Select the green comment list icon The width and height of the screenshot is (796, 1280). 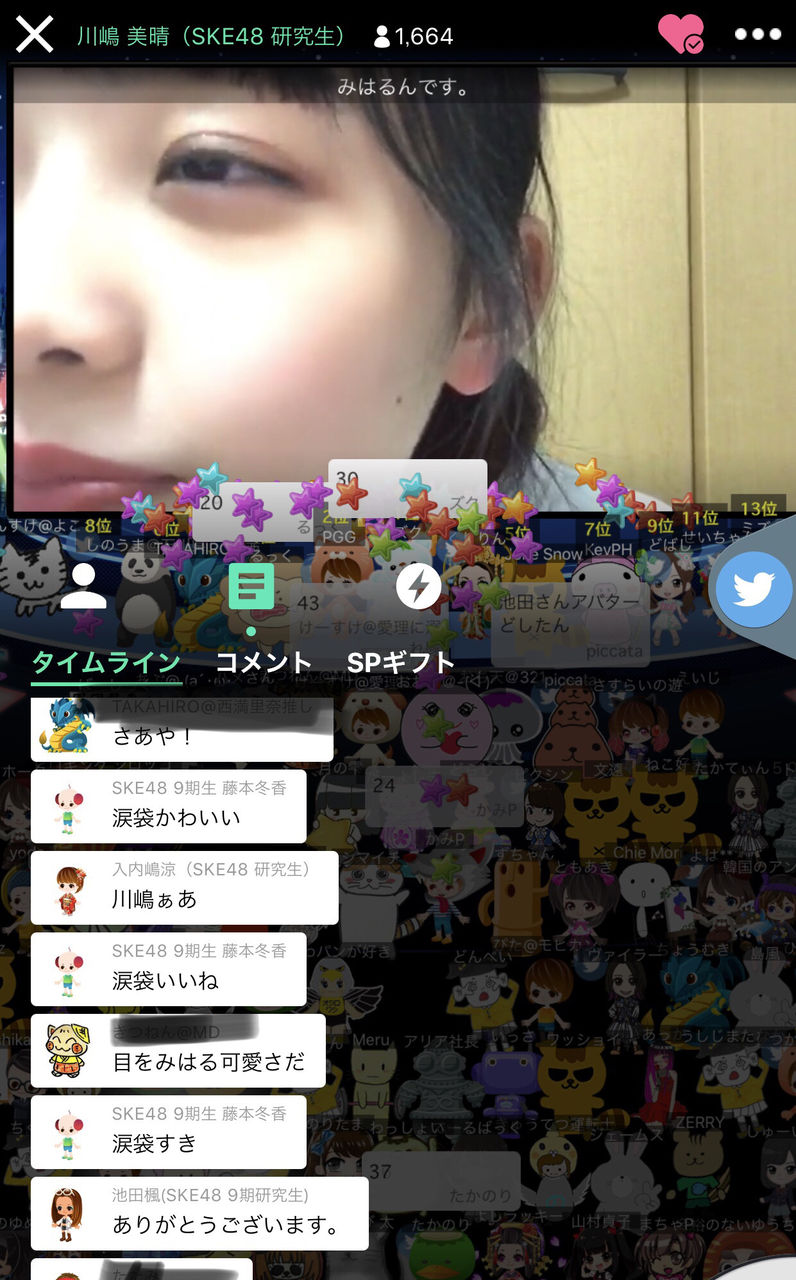click(250, 586)
